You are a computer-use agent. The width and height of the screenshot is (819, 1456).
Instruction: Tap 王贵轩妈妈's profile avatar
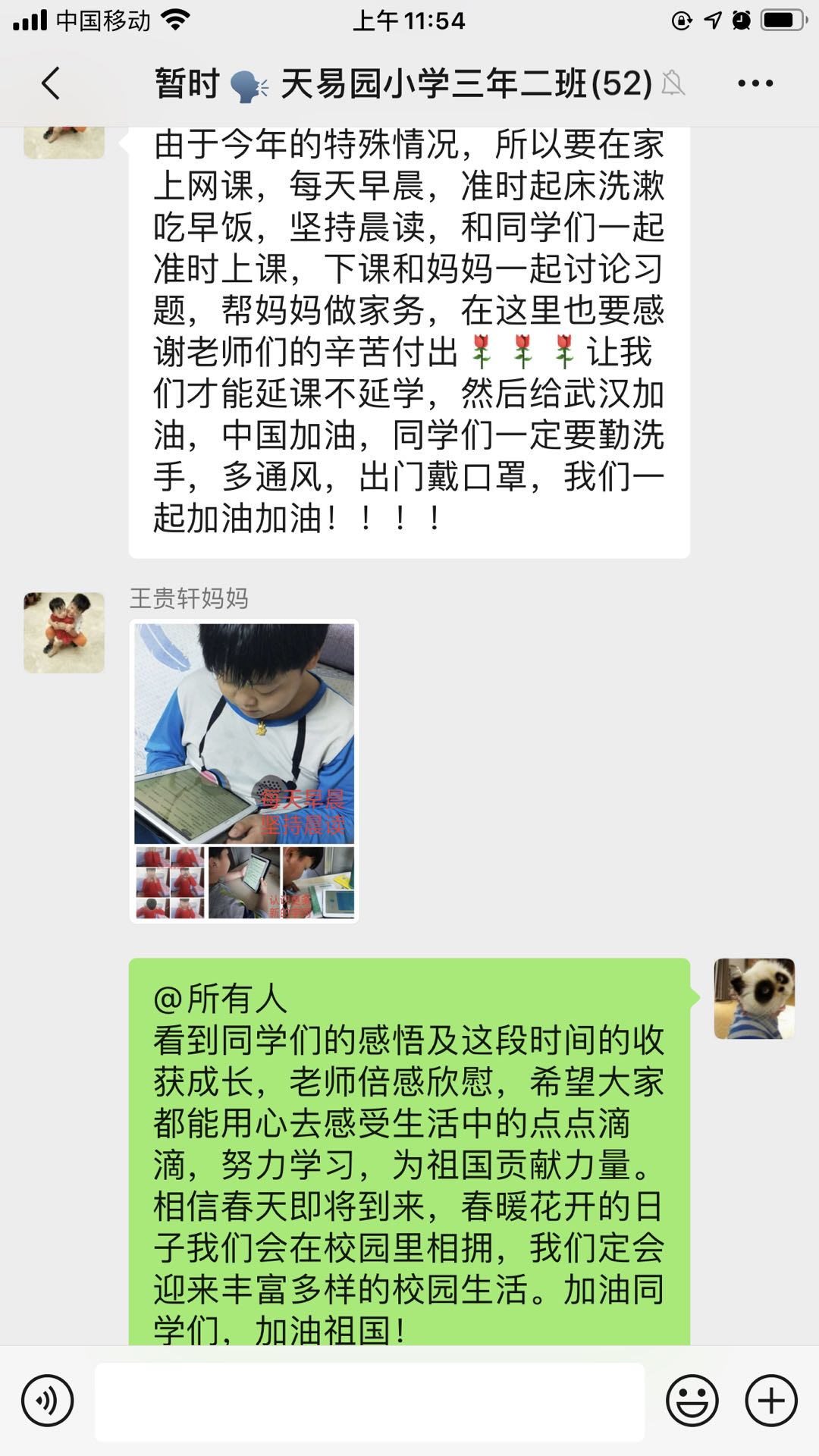click(64, 632)
